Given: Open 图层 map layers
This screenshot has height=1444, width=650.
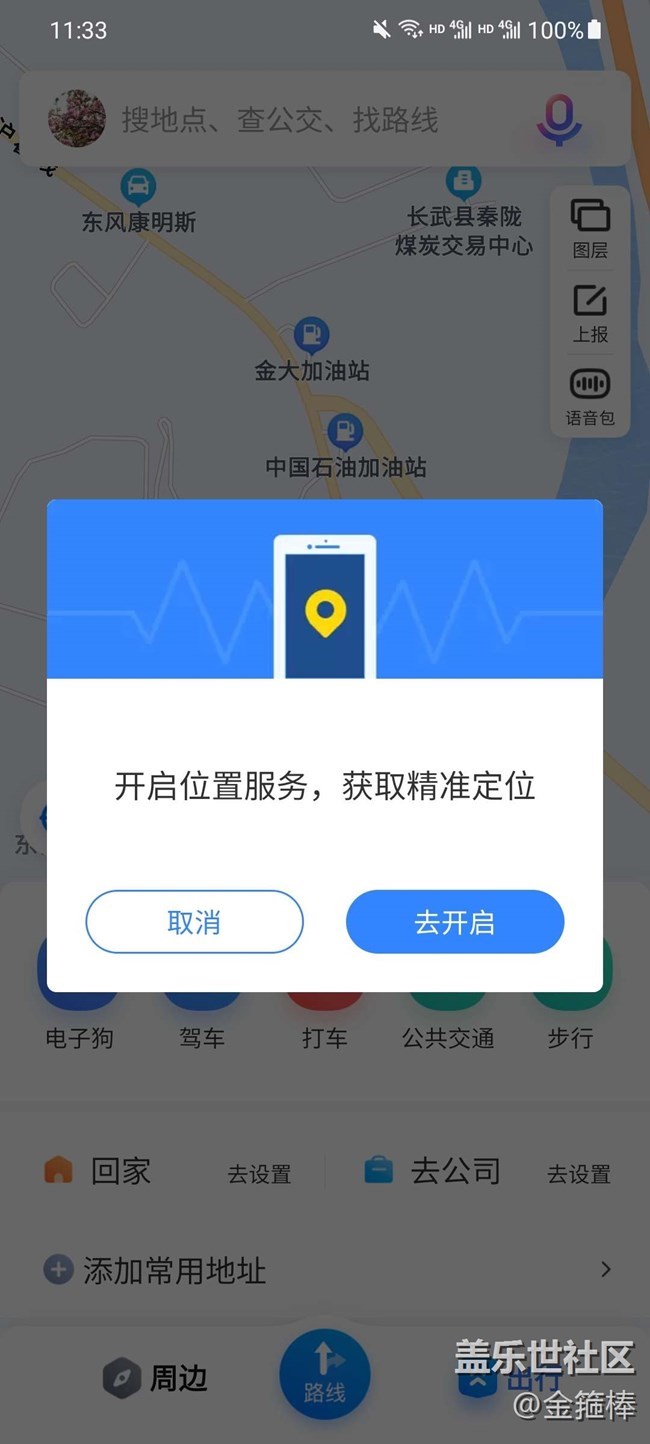Looking at the screenshot, I should 590,229.
